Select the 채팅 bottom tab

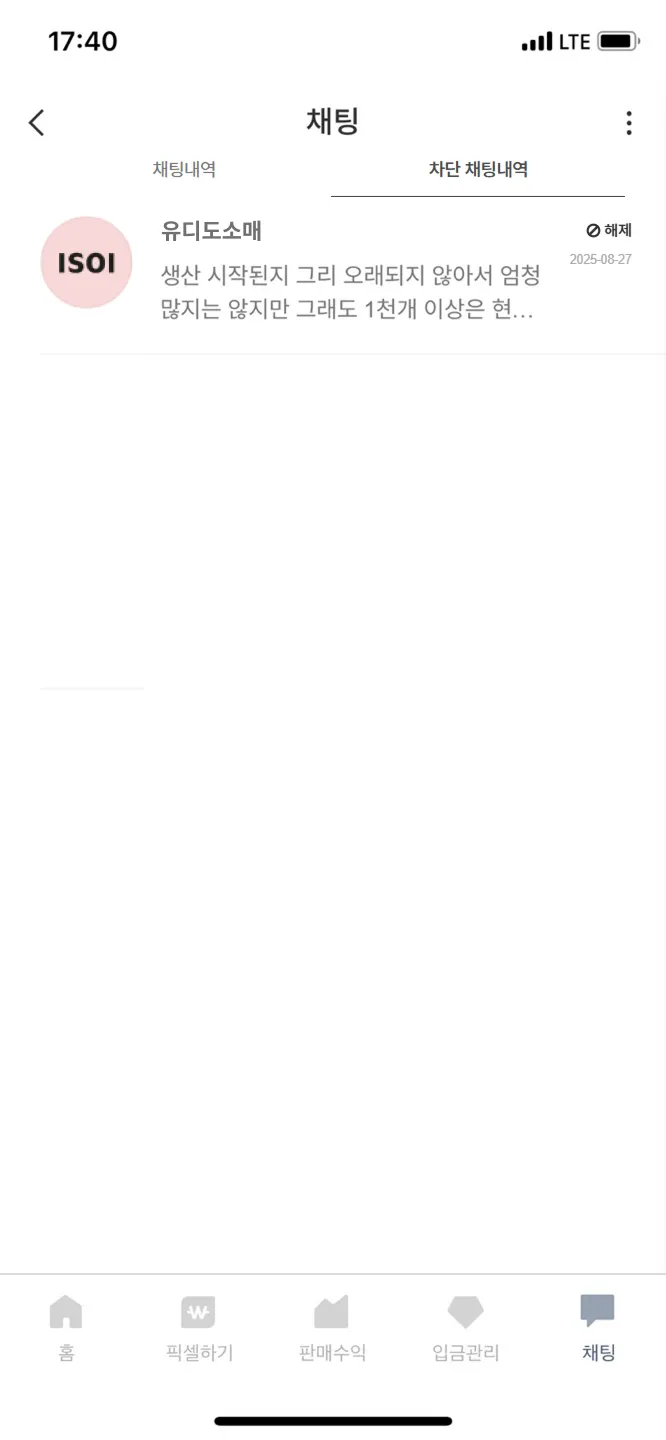click(598, 1327)
